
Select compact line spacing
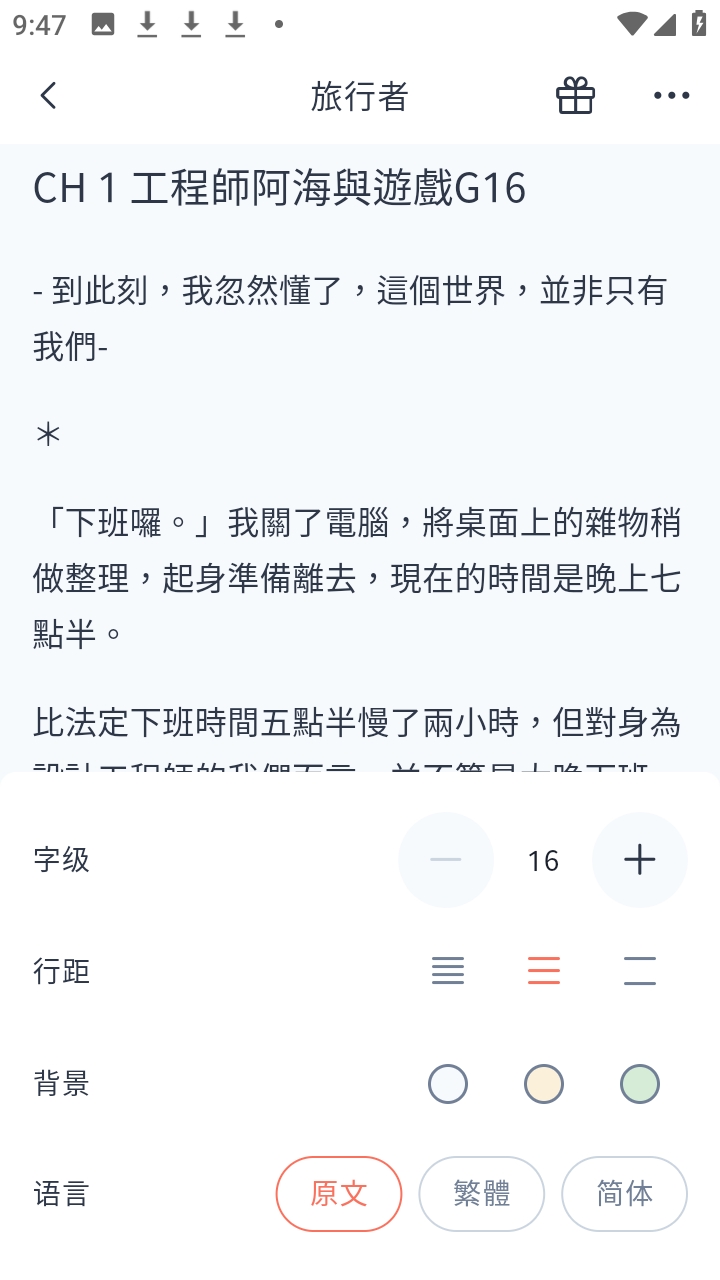[x=447, y=970]
